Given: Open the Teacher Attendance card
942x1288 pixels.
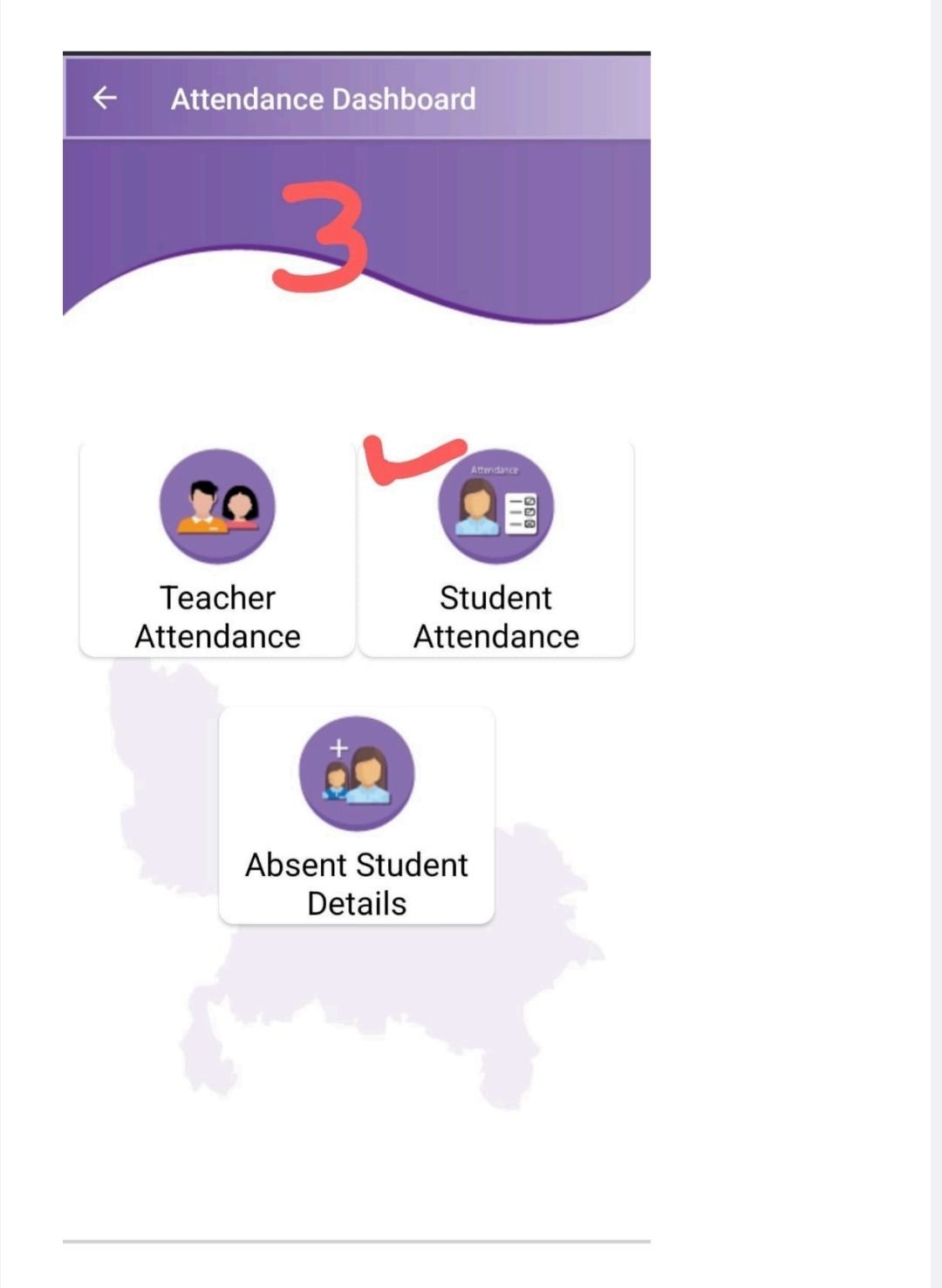Looking at the screenshot, I should 217,550.
